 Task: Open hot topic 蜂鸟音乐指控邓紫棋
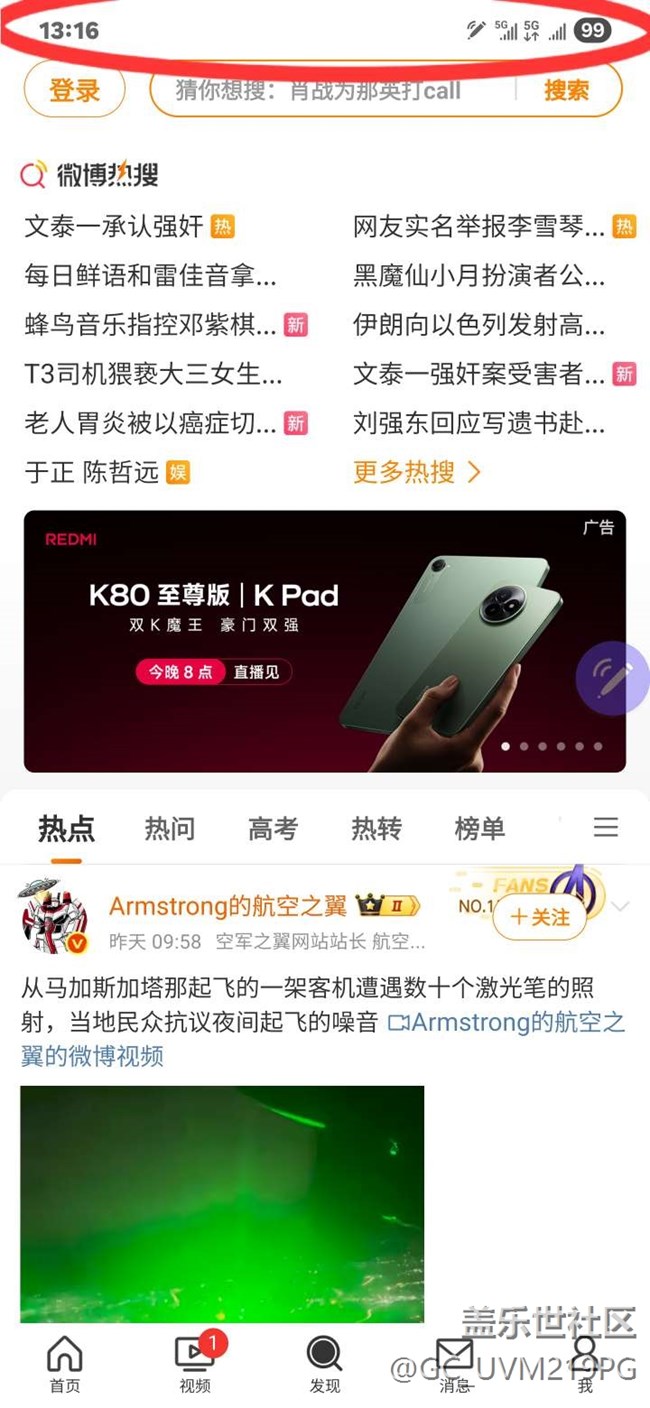click(x=150, y=325)
